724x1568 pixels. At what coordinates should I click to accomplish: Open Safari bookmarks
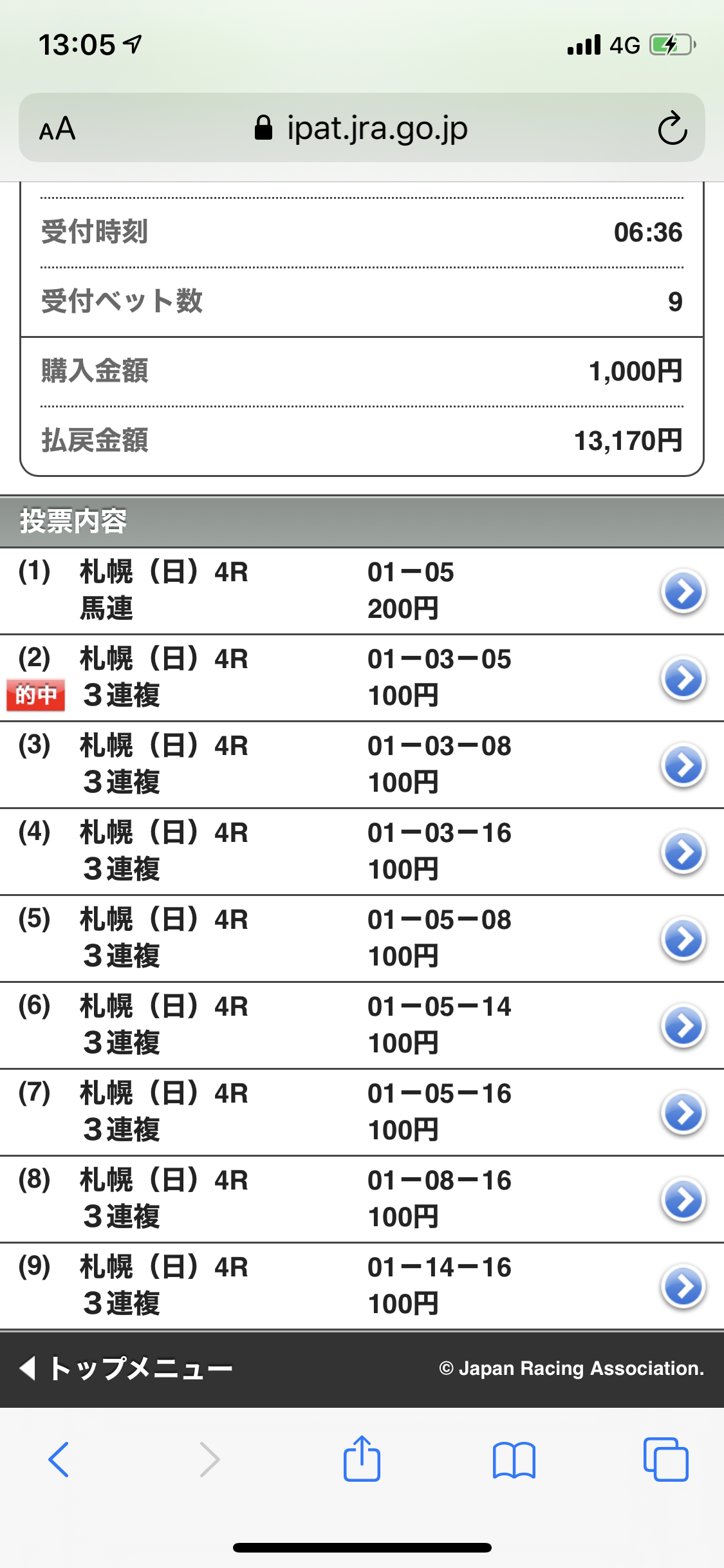click(x=514, y=1459)
